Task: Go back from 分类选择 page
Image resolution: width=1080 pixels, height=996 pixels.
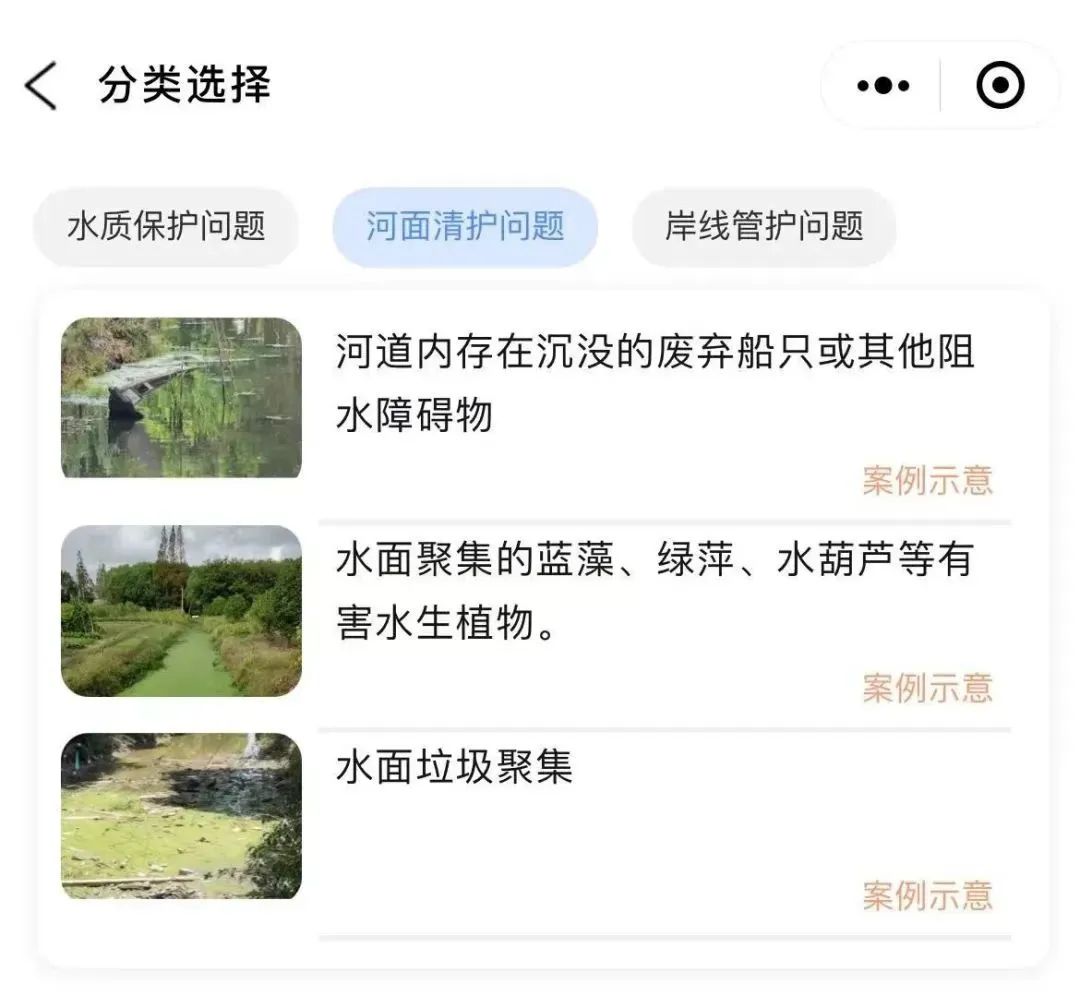Action: (x=42, y=86)
